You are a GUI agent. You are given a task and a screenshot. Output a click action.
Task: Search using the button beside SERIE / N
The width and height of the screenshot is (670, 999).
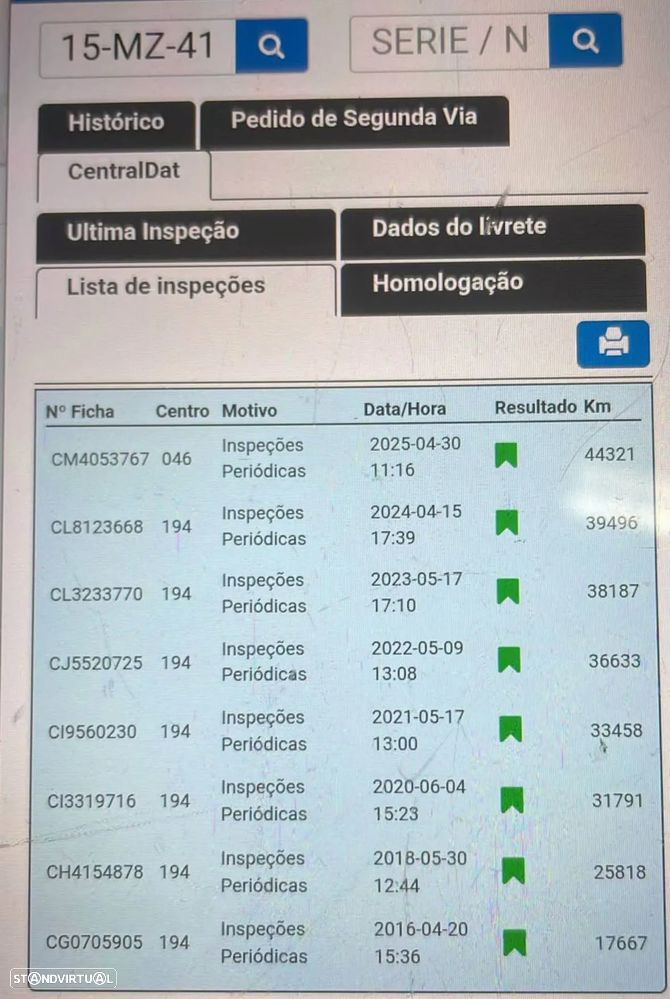tap(586, 41)
